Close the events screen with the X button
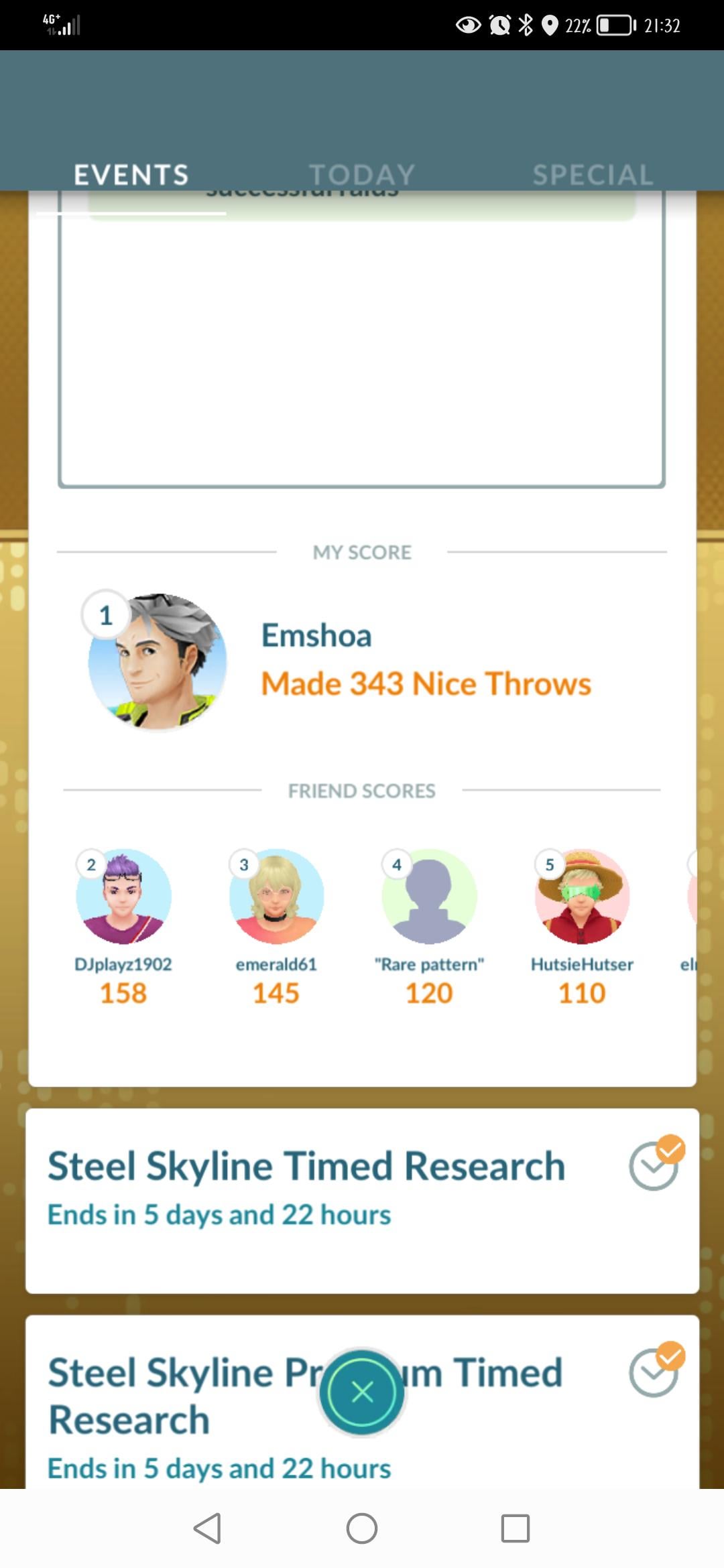This screenshot has width=724, height=1568. click(x=362, y=1392)
